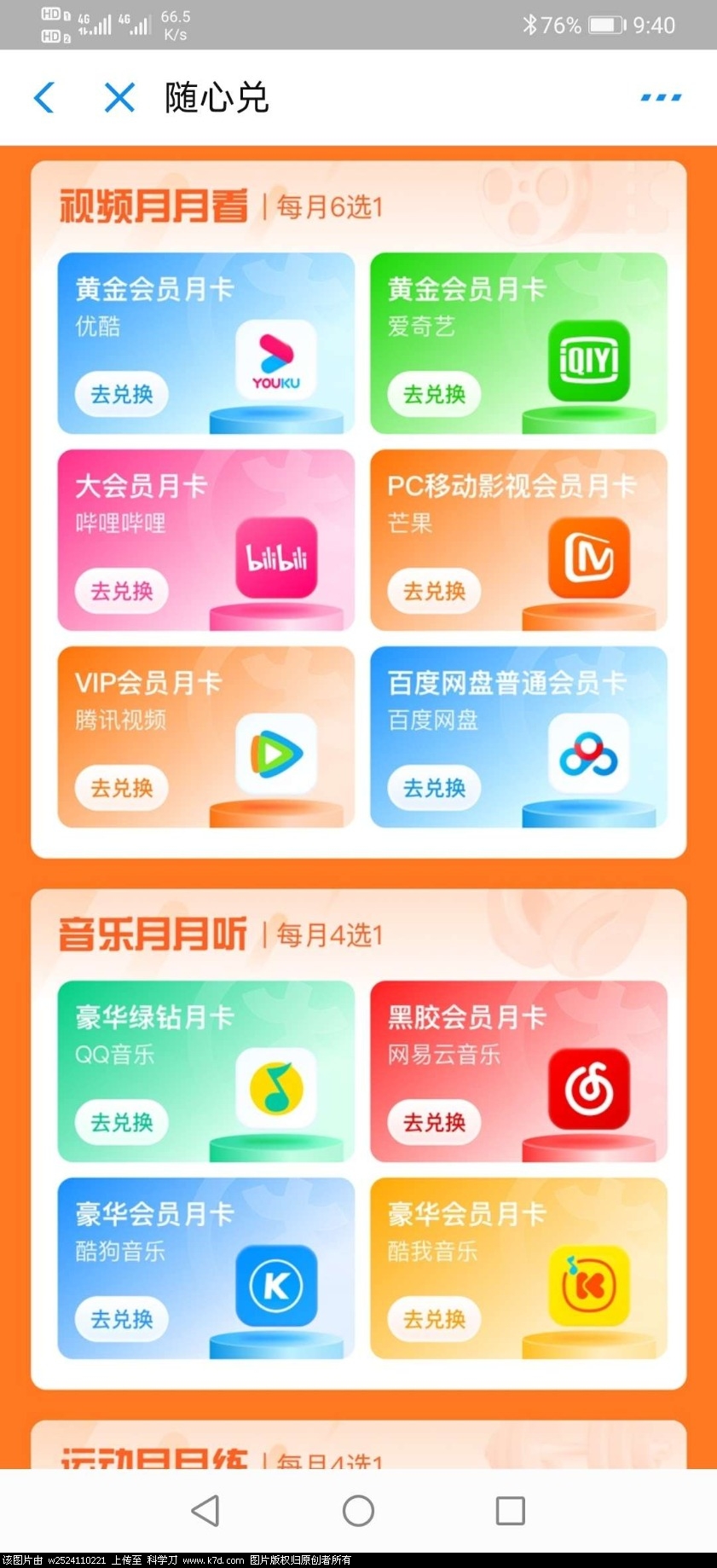Go back using the top-left arrow
The height and width of the screenshot is (1568, 717).
[x=44, y=97]
